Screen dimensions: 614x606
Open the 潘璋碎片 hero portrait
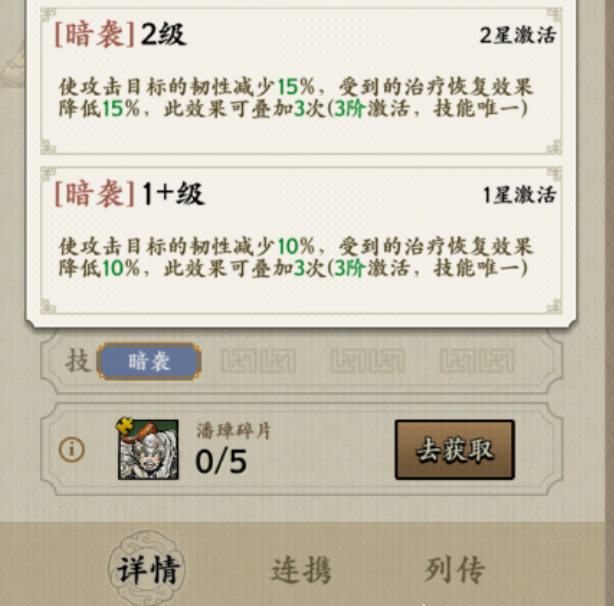147,450
